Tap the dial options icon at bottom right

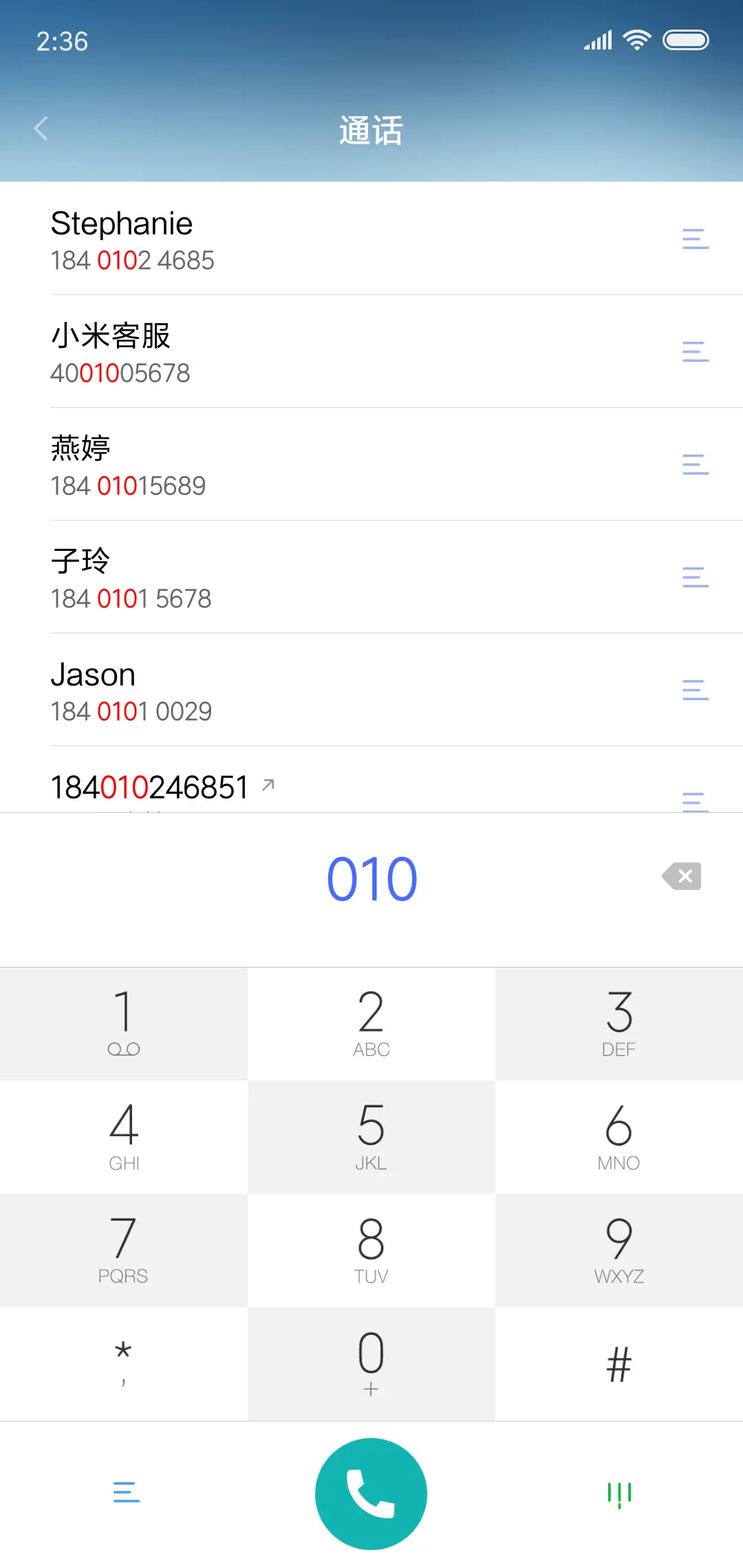[618, 1494]
